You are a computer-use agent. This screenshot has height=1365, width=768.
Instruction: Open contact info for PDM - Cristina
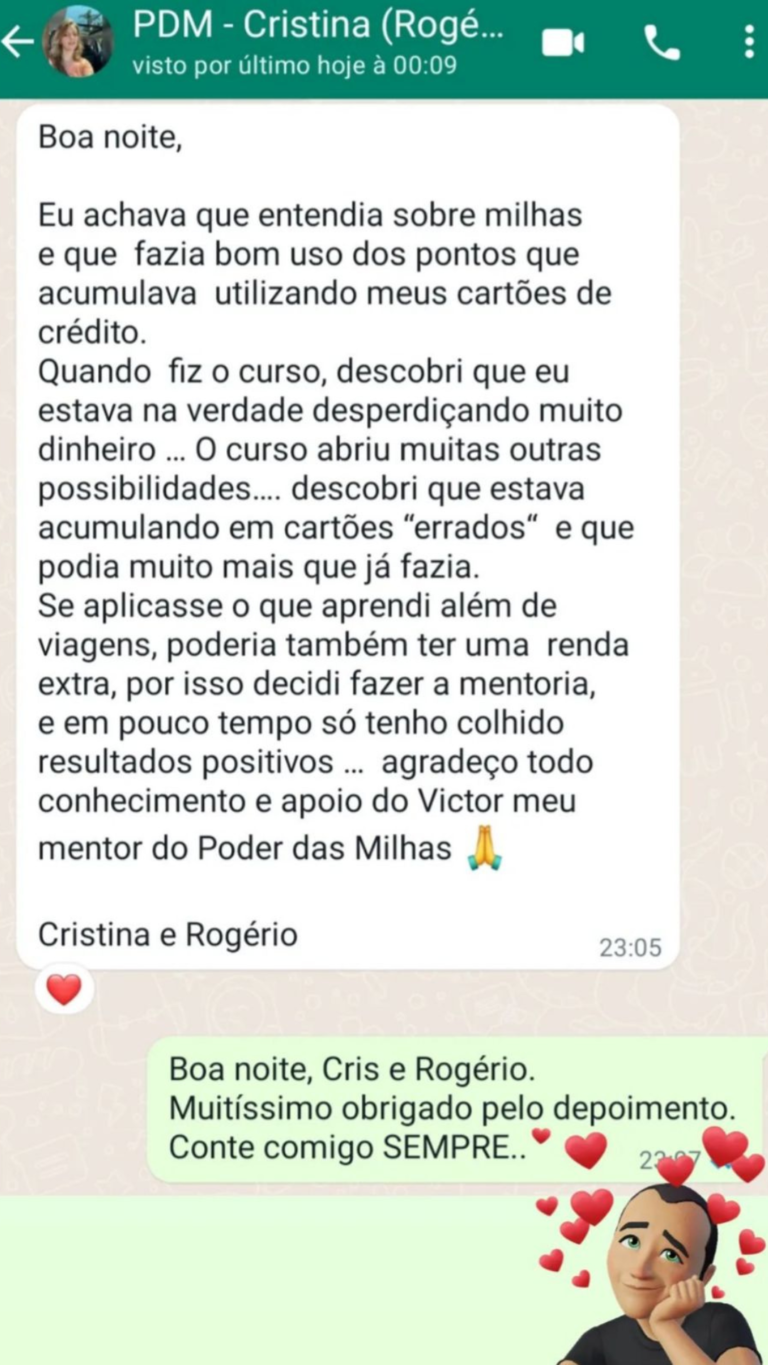tap(320, 42)
